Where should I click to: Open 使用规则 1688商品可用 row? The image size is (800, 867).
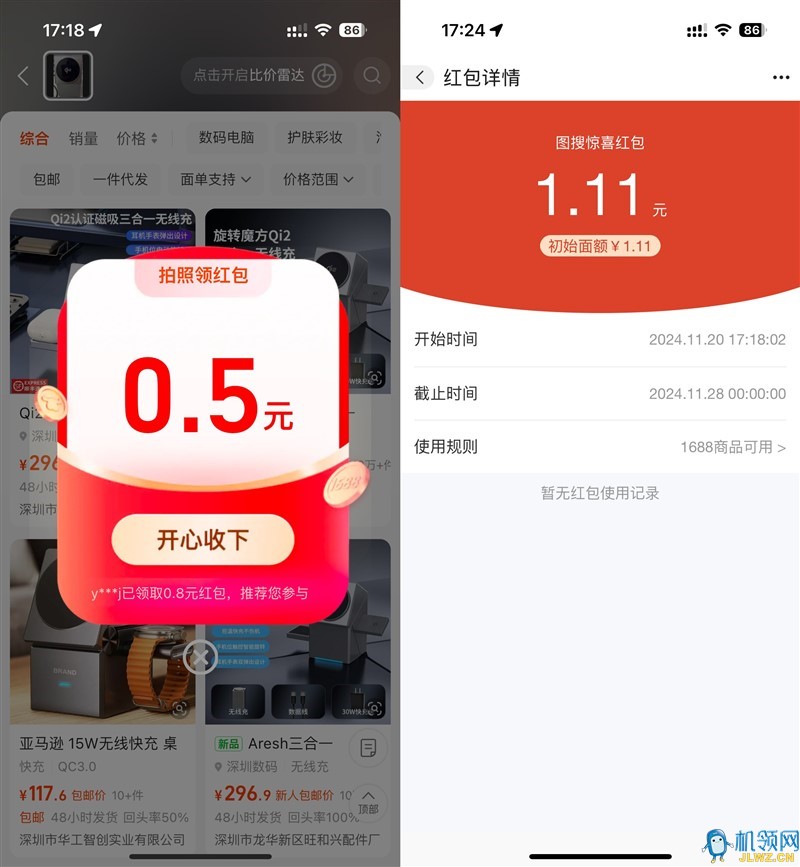[600, 447]
